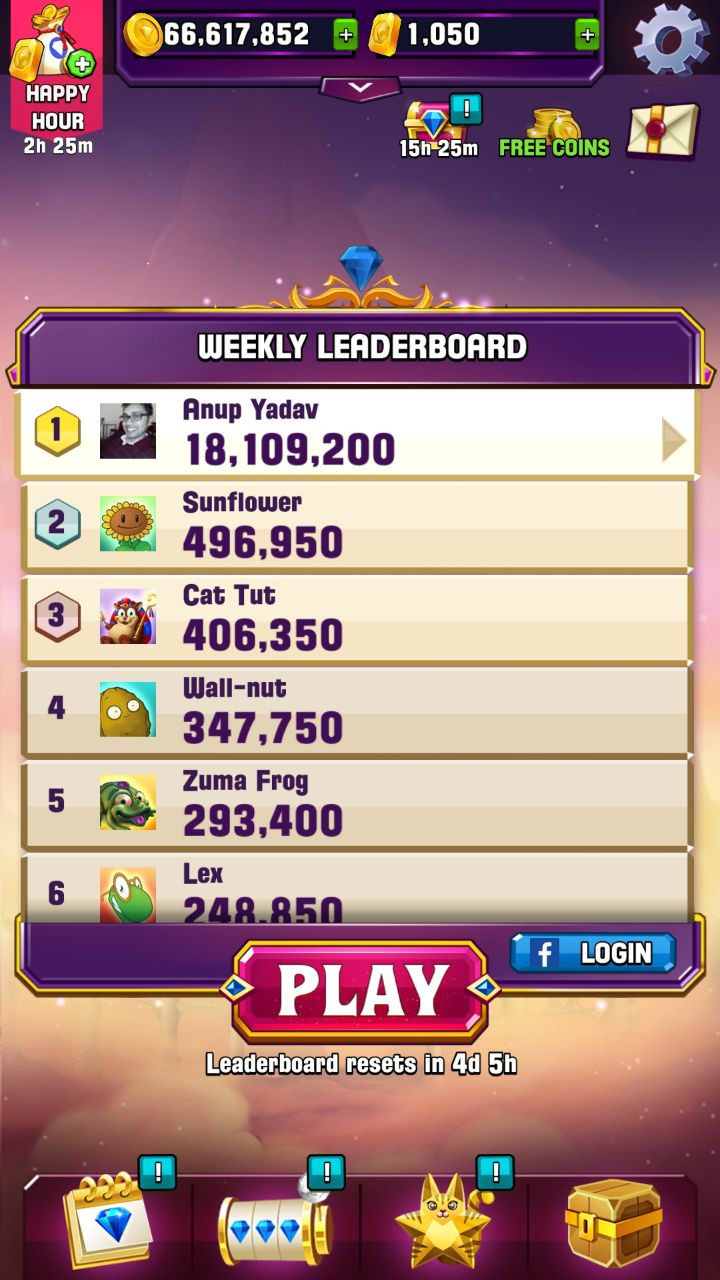Expand the top bar dropdown arrow
This screenshot has width=720, height=1280.
click(360, 89)
